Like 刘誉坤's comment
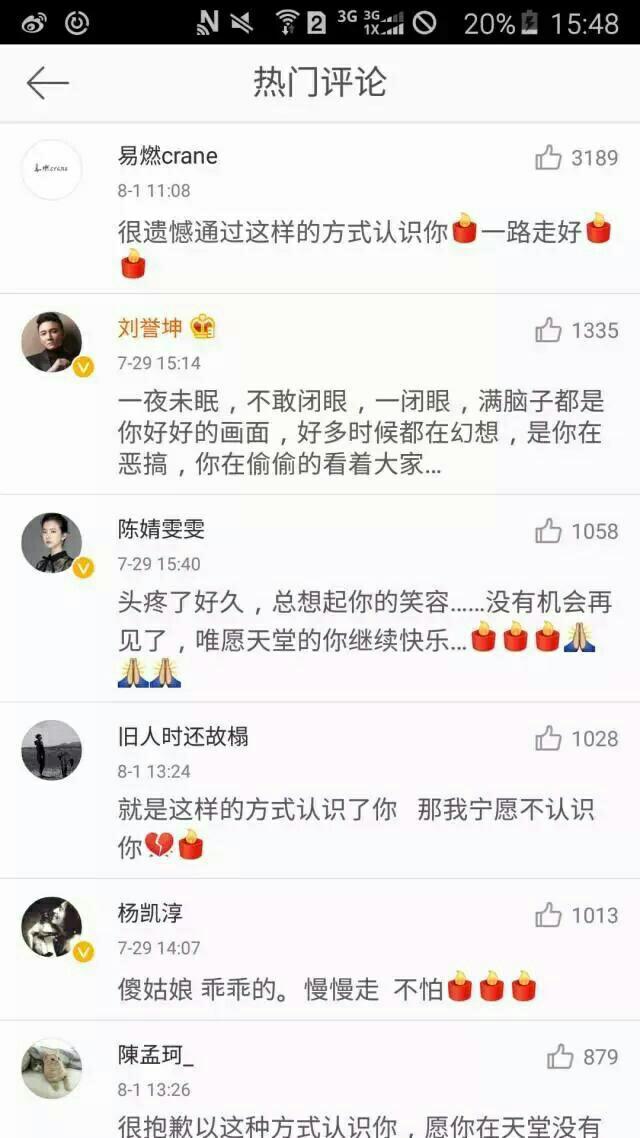 pyautogui.click(x=548, y=330)
